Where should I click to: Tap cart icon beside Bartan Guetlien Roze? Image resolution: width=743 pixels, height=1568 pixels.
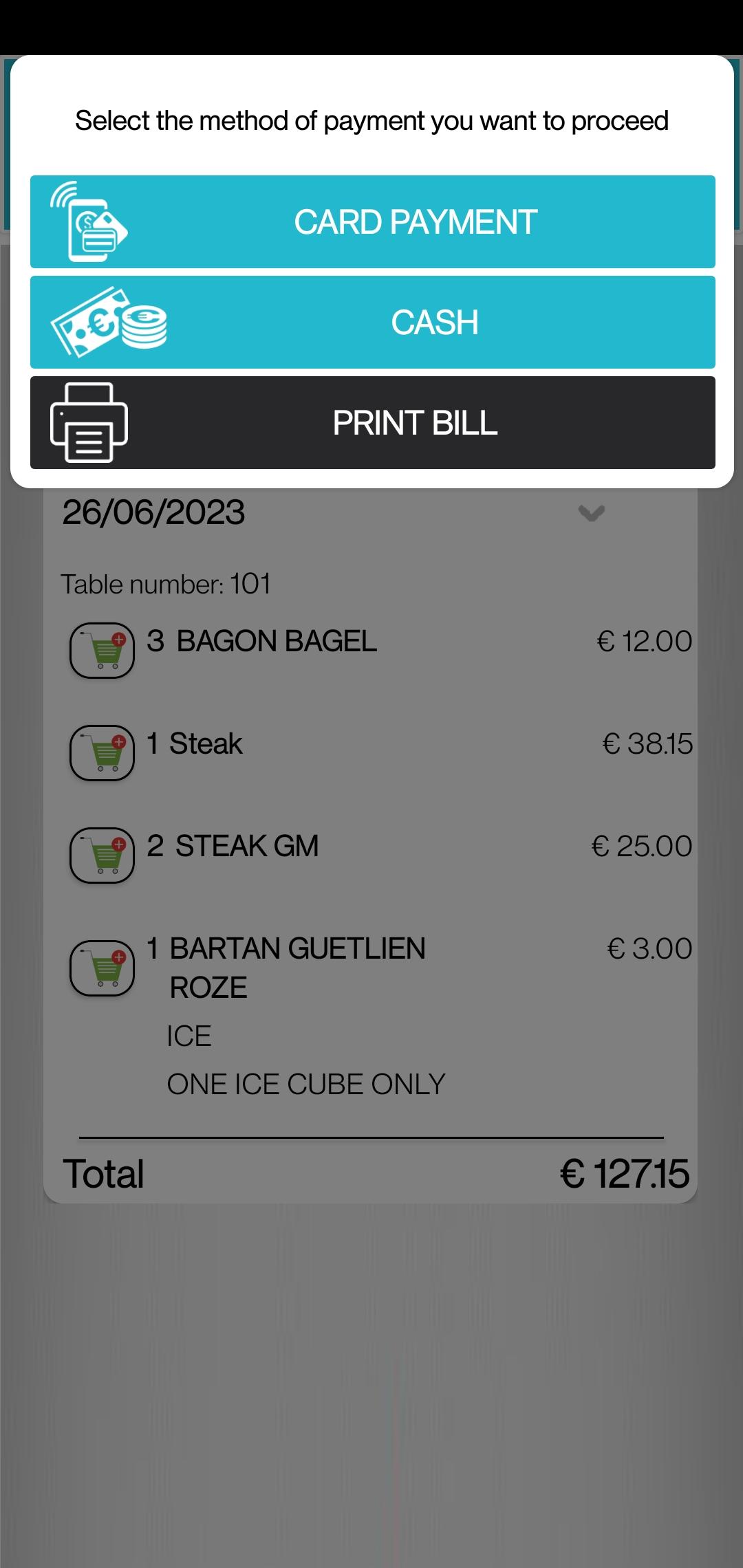(102, 968)
